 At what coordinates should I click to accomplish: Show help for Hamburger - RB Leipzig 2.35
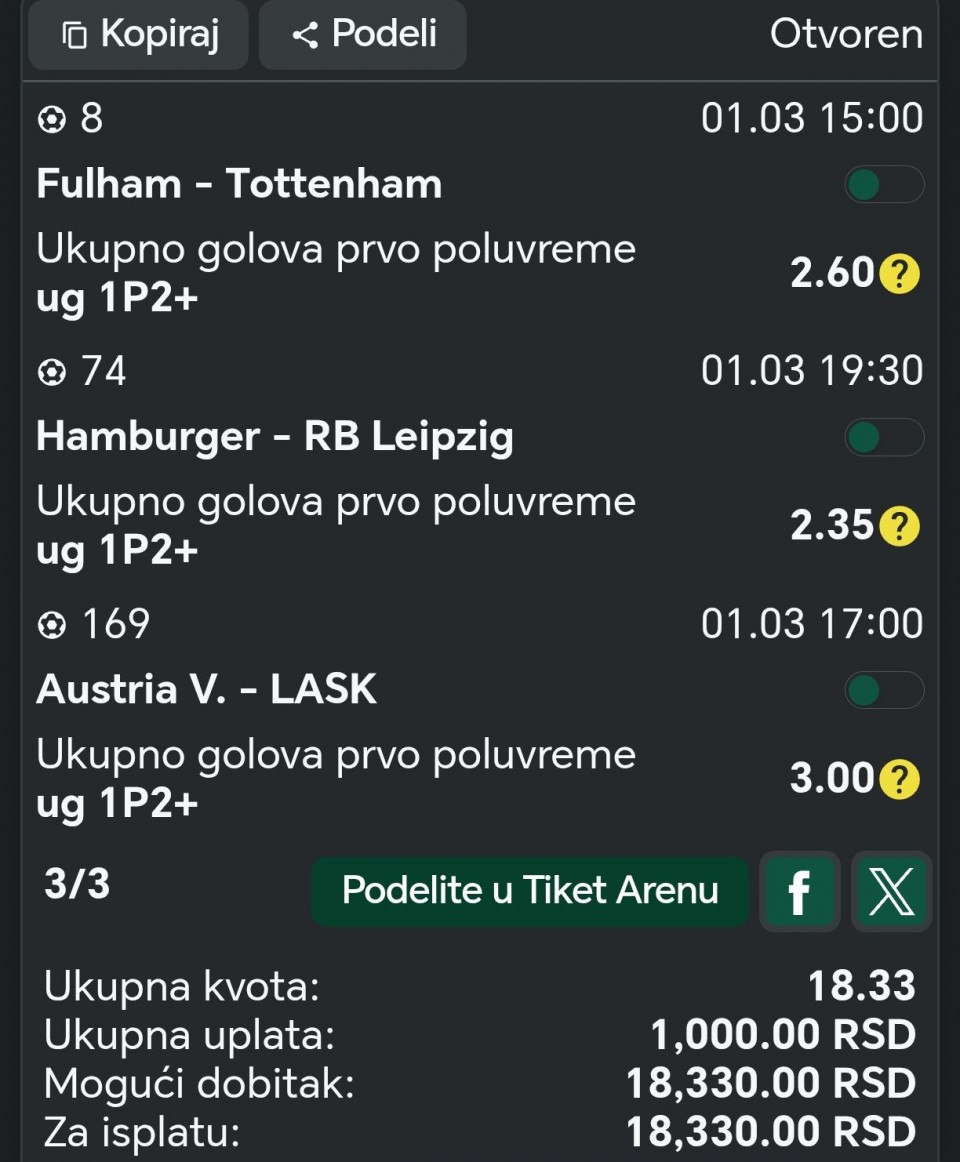point(899,525)
